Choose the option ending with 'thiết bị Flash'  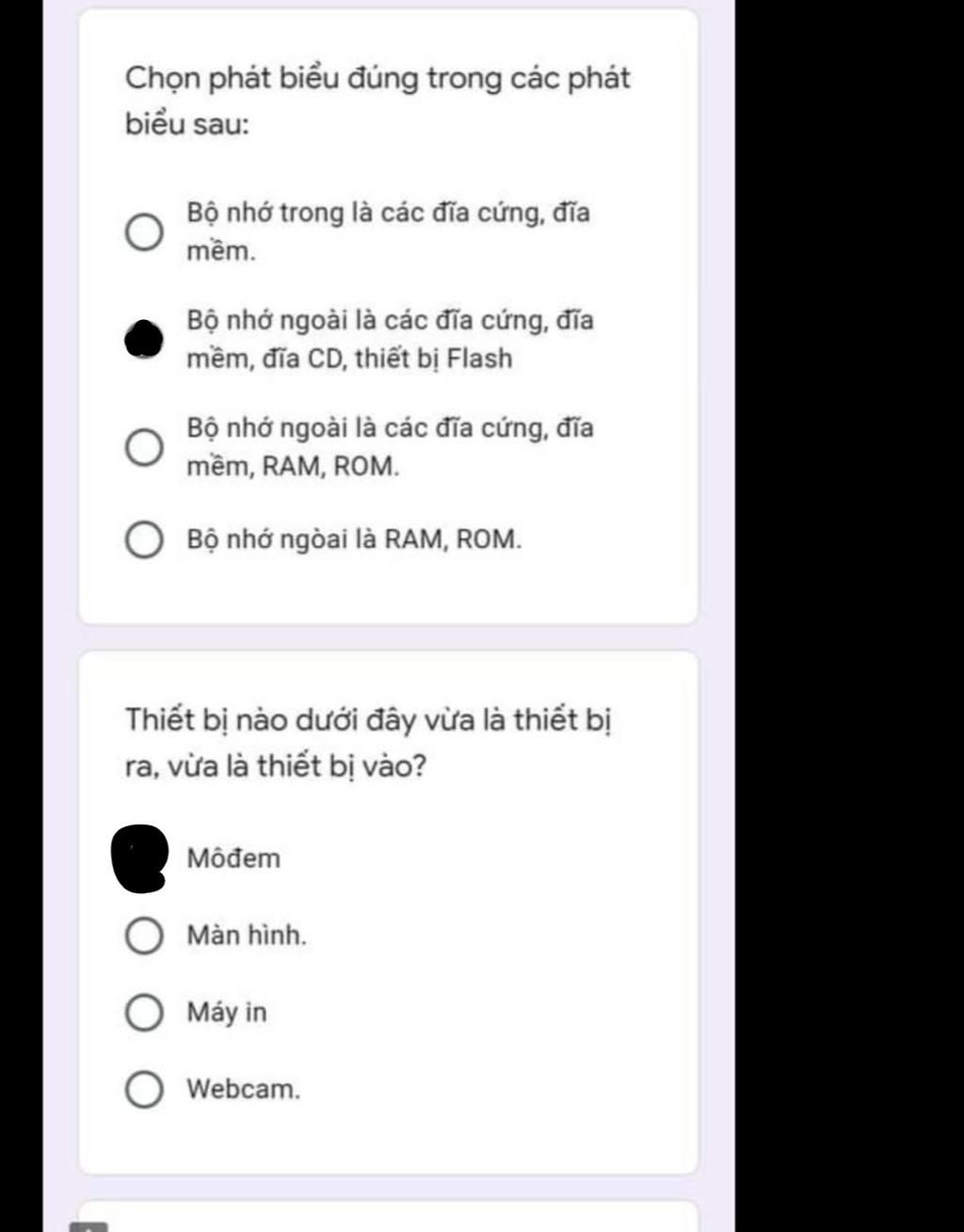[144, 339]
